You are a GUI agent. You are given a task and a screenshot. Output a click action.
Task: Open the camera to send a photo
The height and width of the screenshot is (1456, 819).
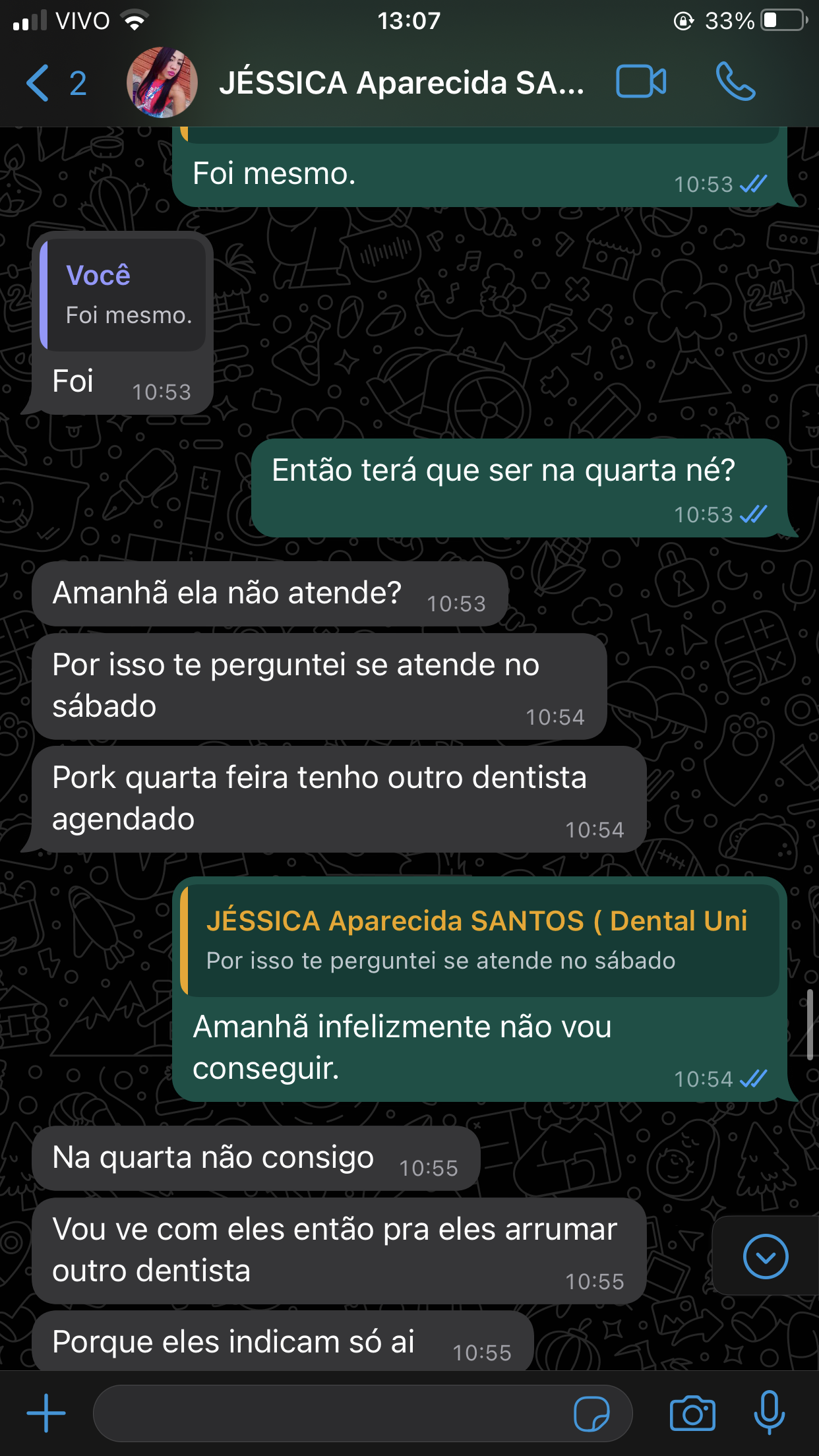pyautogui.click(x=692, y=1413)
